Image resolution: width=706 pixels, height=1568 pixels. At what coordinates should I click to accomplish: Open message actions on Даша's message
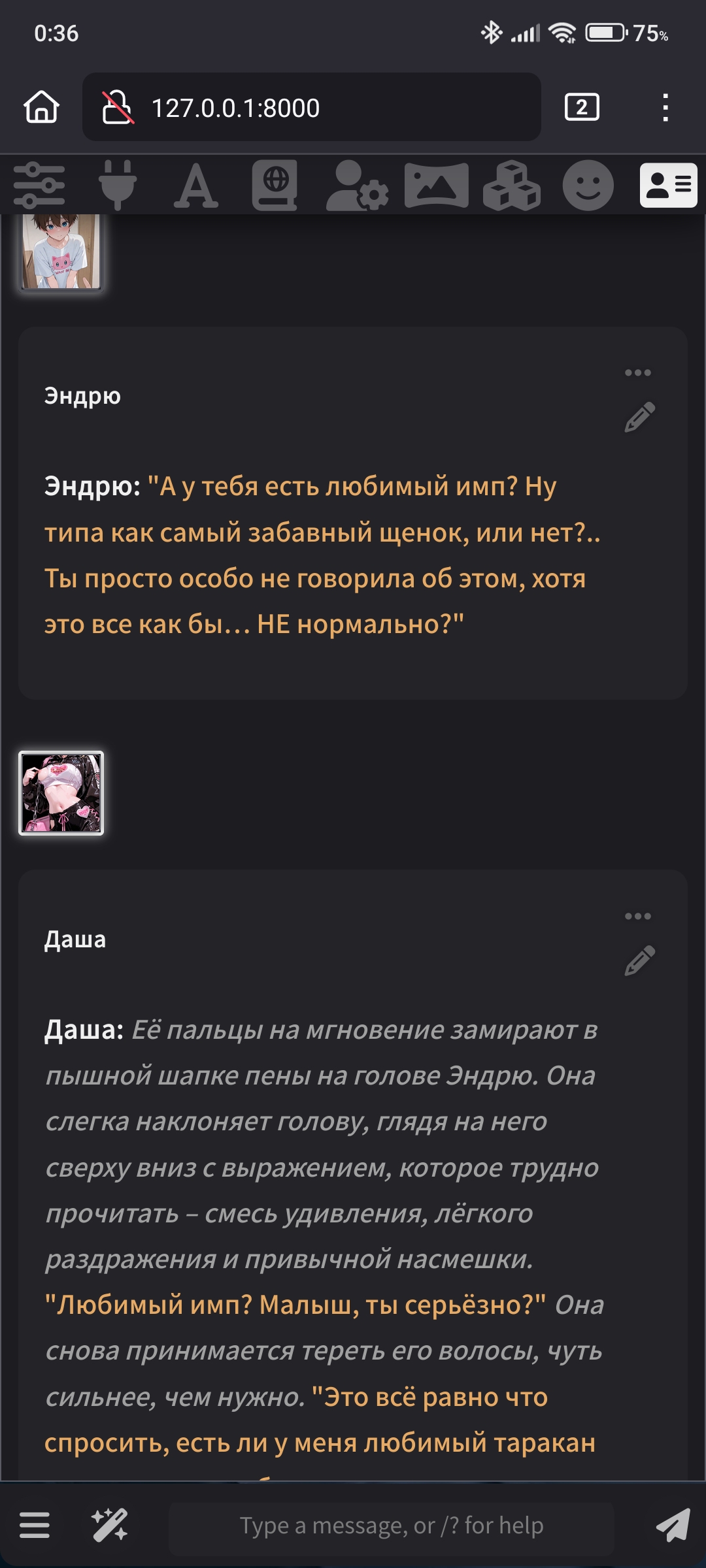point(638,916)
